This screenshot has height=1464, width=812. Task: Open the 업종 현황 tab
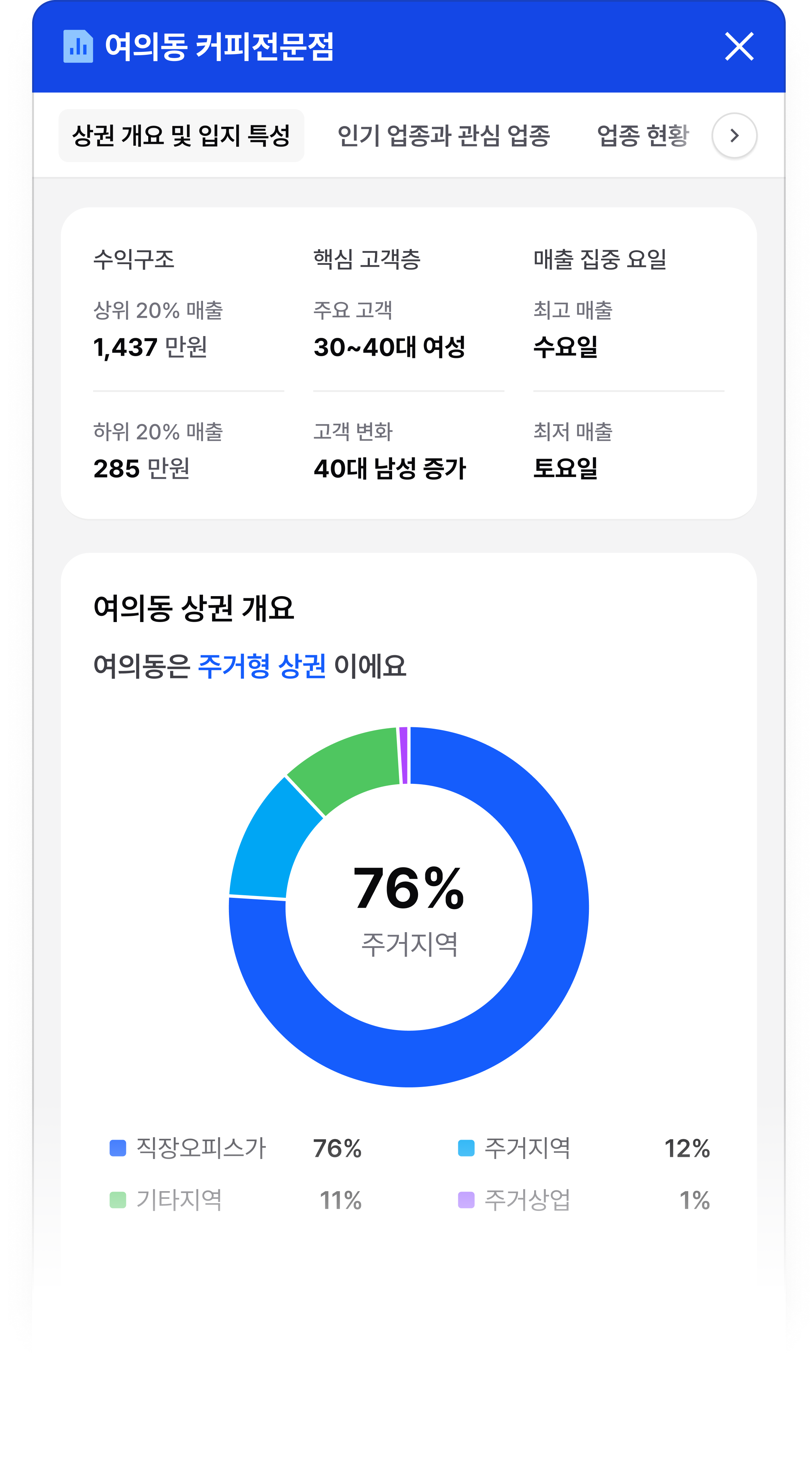click(x=642, y=136)
